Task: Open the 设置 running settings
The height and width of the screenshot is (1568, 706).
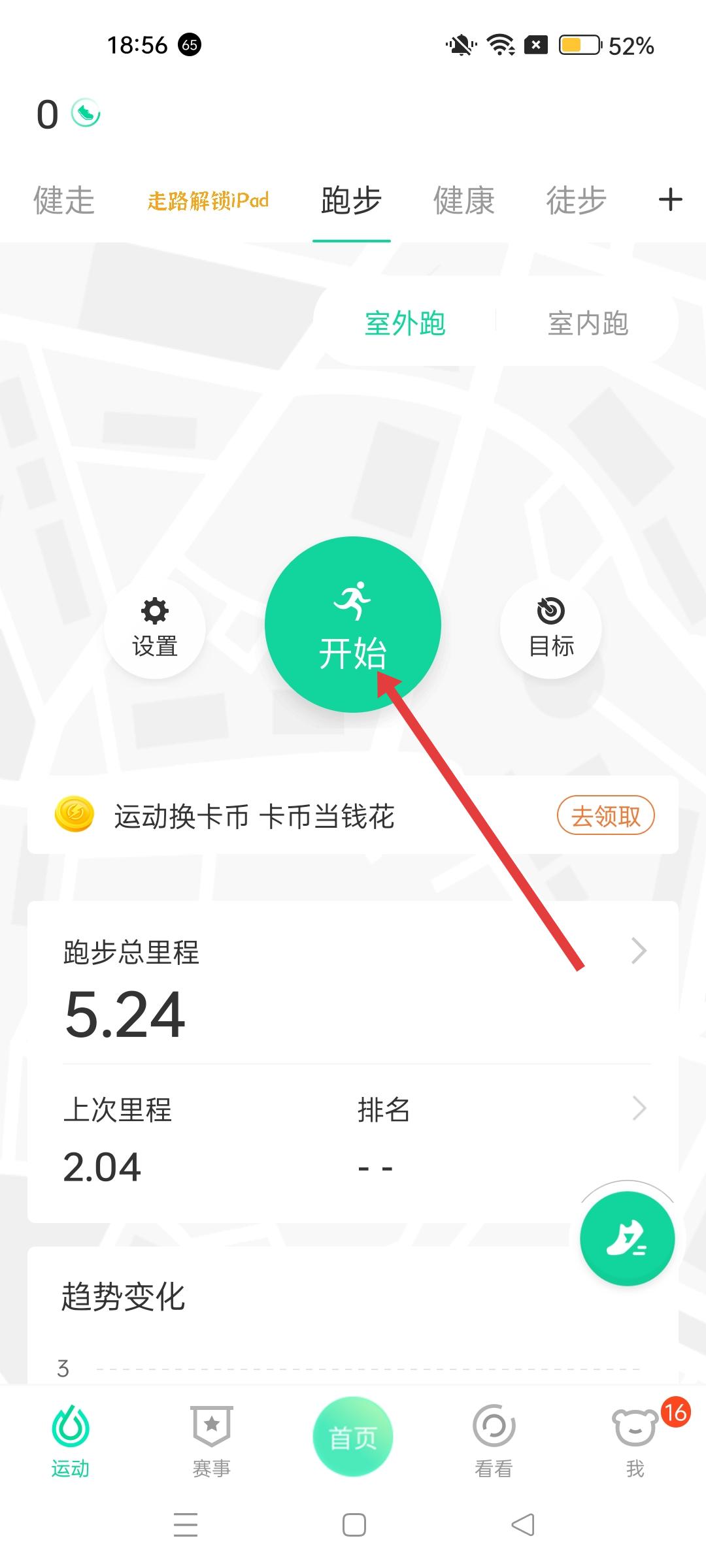Action: tap(155, 628)
